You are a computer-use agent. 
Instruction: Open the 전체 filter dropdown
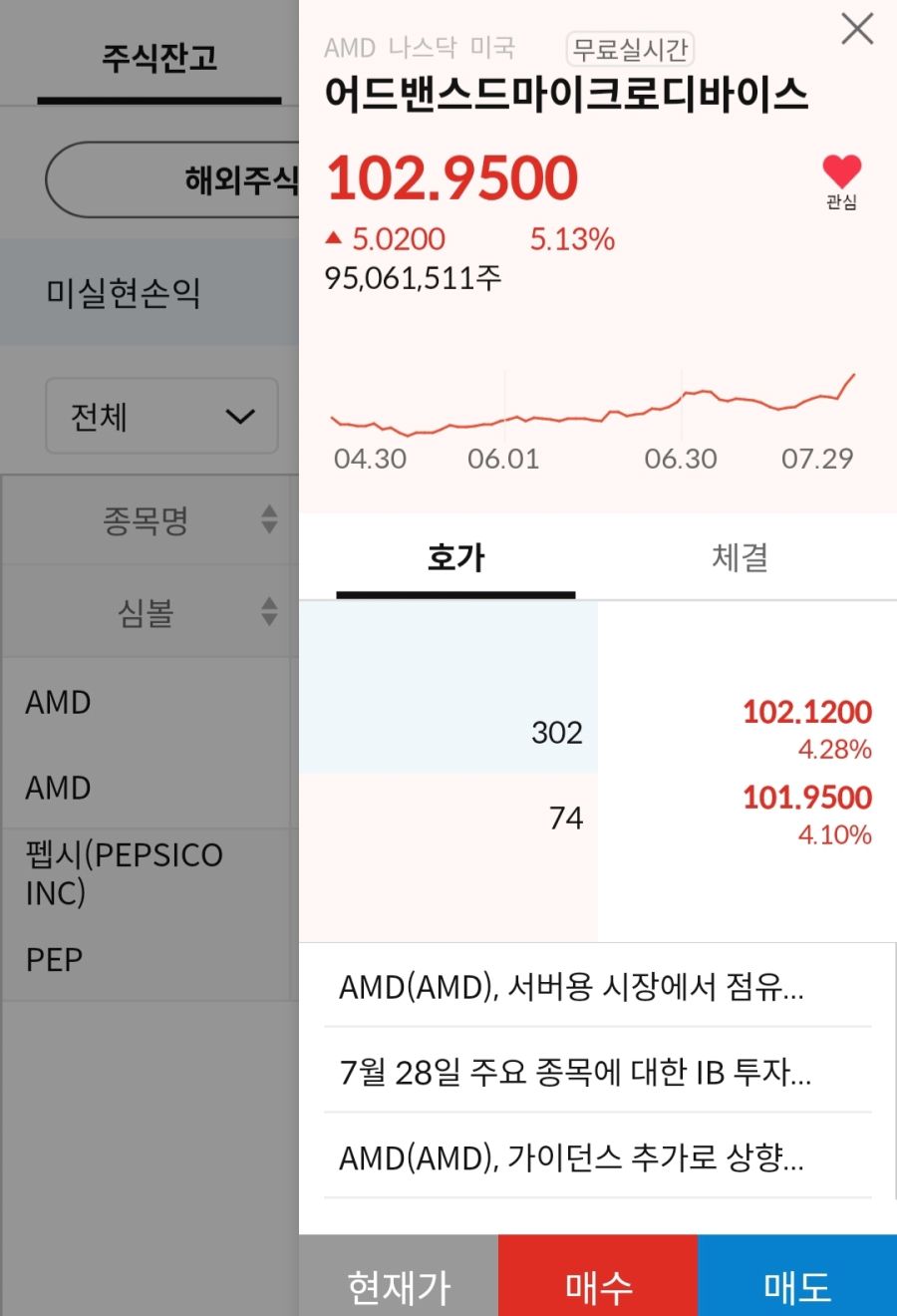(161, 417)
